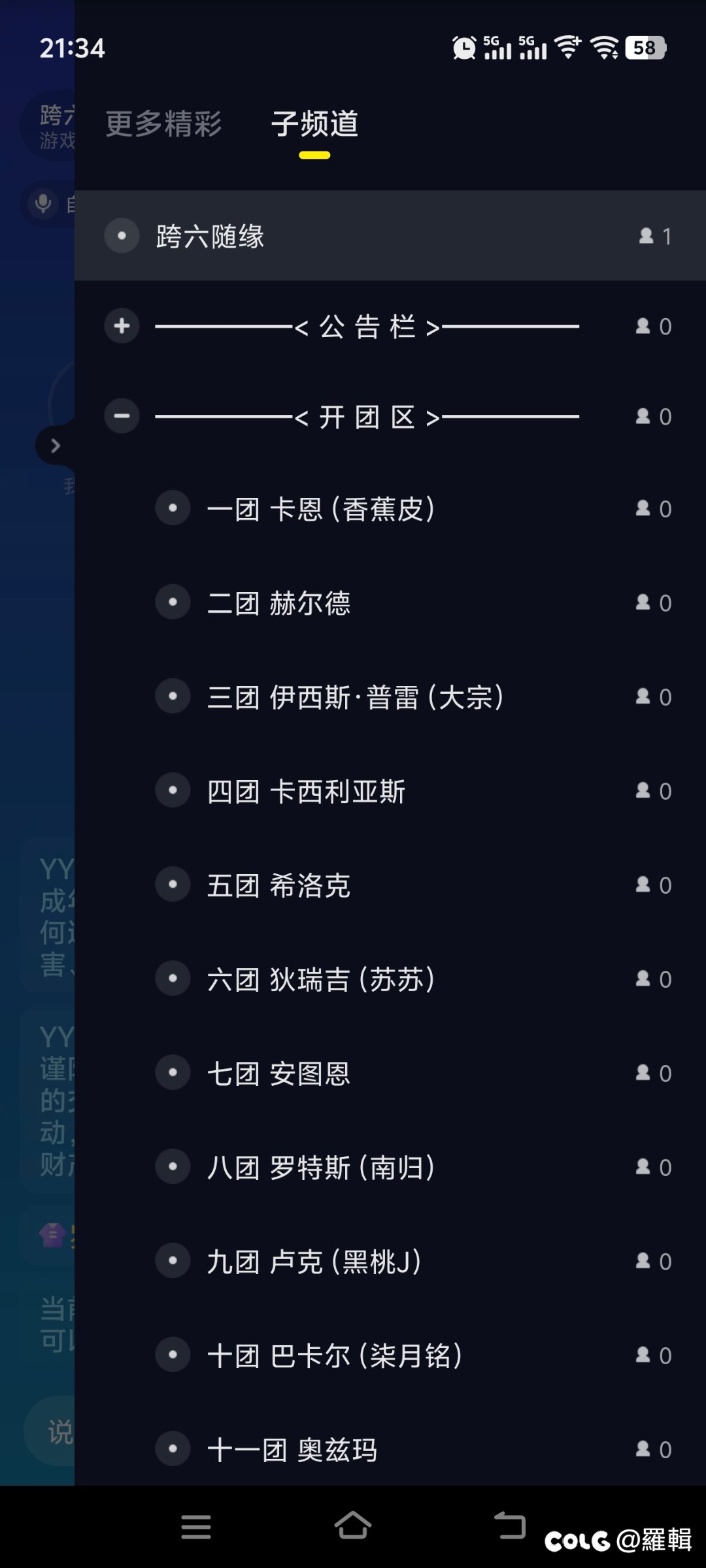Viewport: 706px width, 1568px height.
Task: Open 三团 伊西斯·普雷 (大宗) channel
Action: (x=355, y=697)
